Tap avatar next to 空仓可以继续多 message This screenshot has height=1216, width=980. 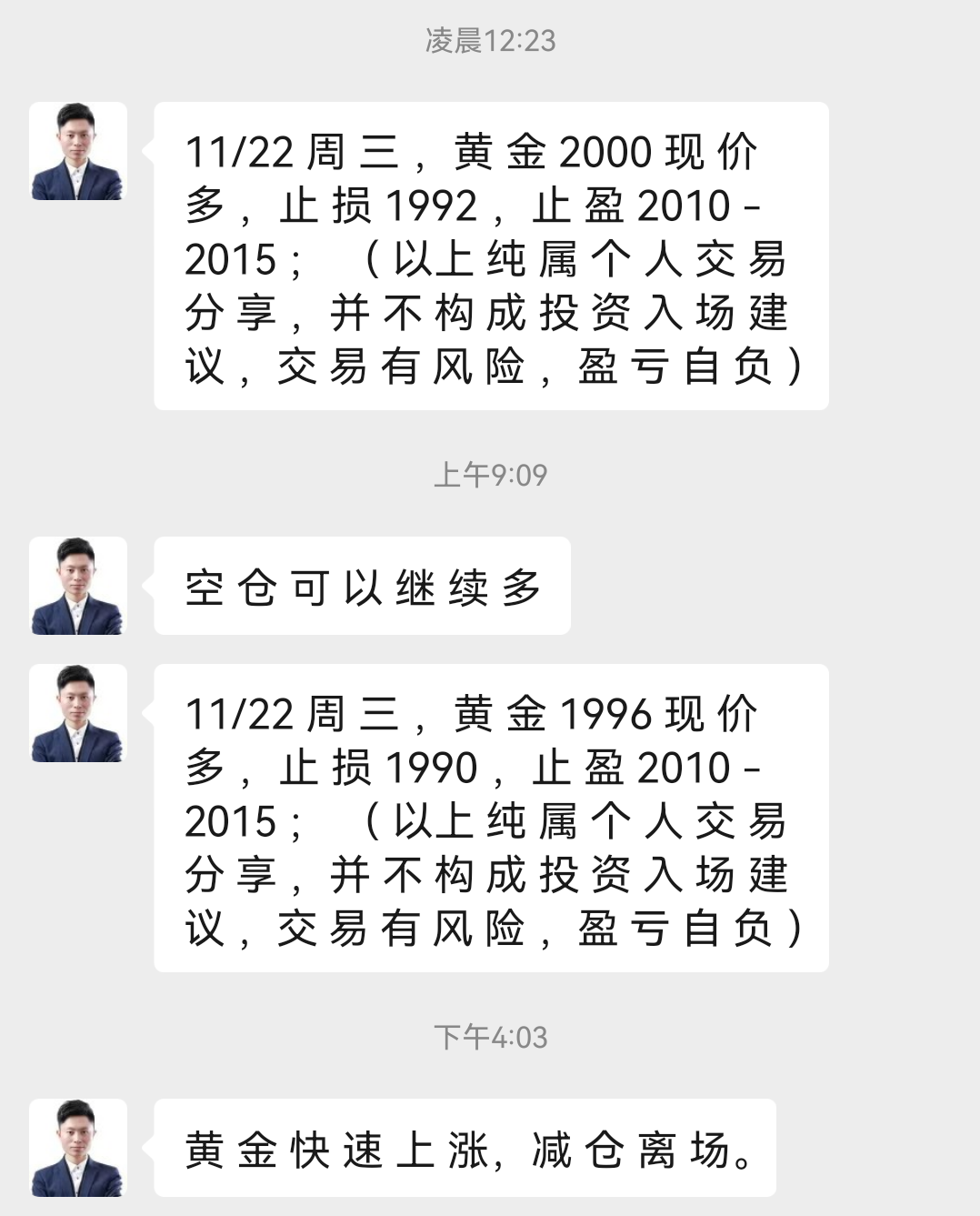pos(77,586)
